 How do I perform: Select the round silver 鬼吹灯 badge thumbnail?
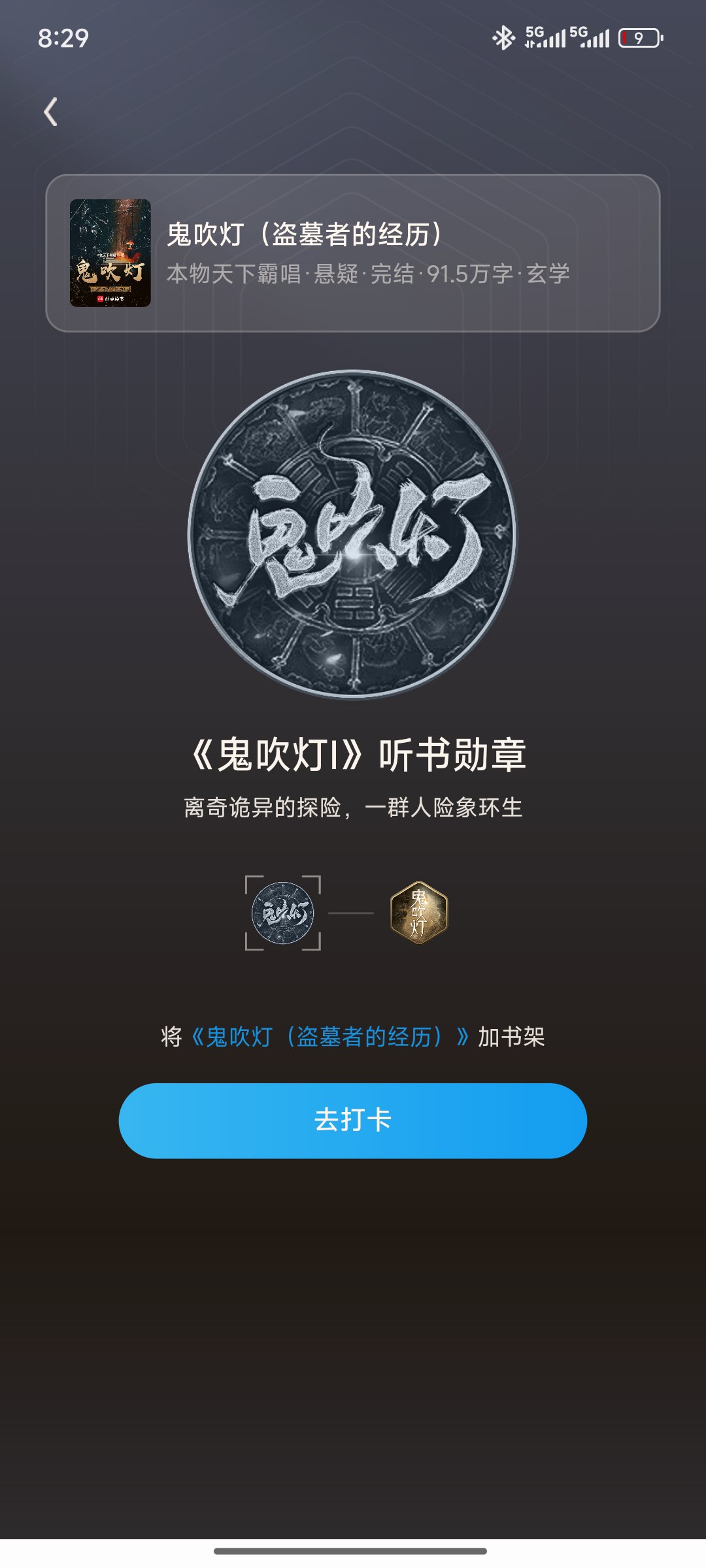coord(283,913)
